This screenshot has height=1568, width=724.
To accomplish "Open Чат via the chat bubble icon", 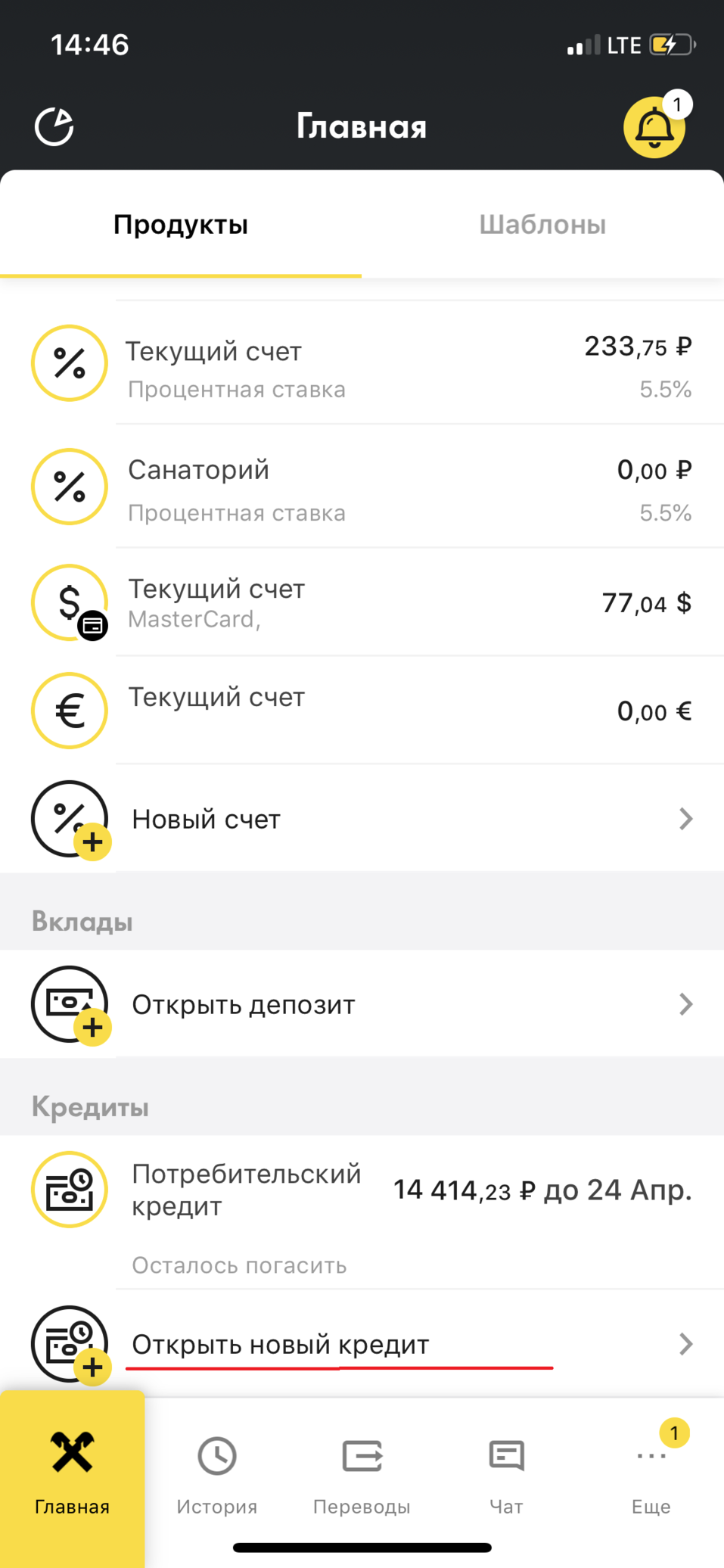I will [505, 1454].
